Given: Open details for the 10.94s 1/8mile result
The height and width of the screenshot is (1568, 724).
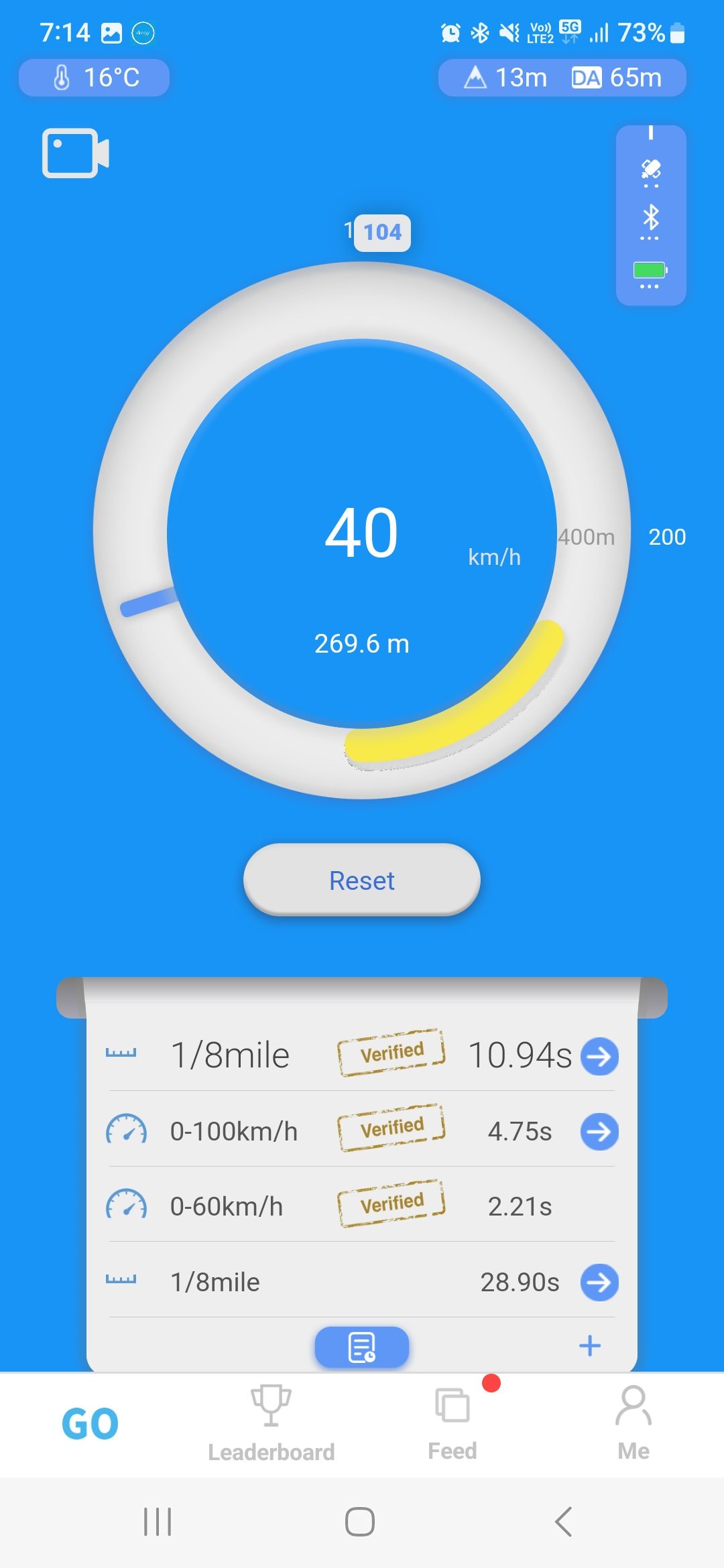Looking at the screenshot, I should tap(599, 1056).
